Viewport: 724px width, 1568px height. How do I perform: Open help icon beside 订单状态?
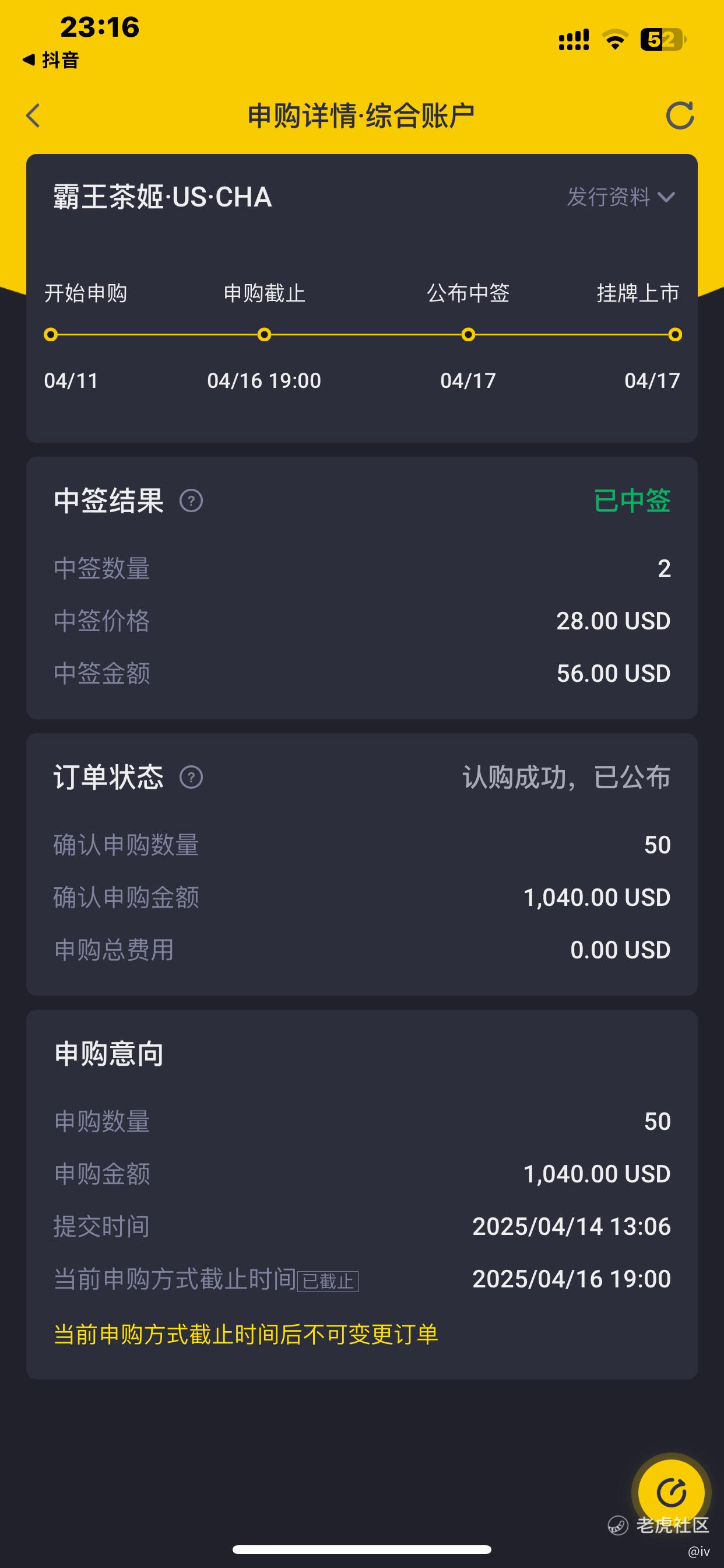tap(191, 778)
